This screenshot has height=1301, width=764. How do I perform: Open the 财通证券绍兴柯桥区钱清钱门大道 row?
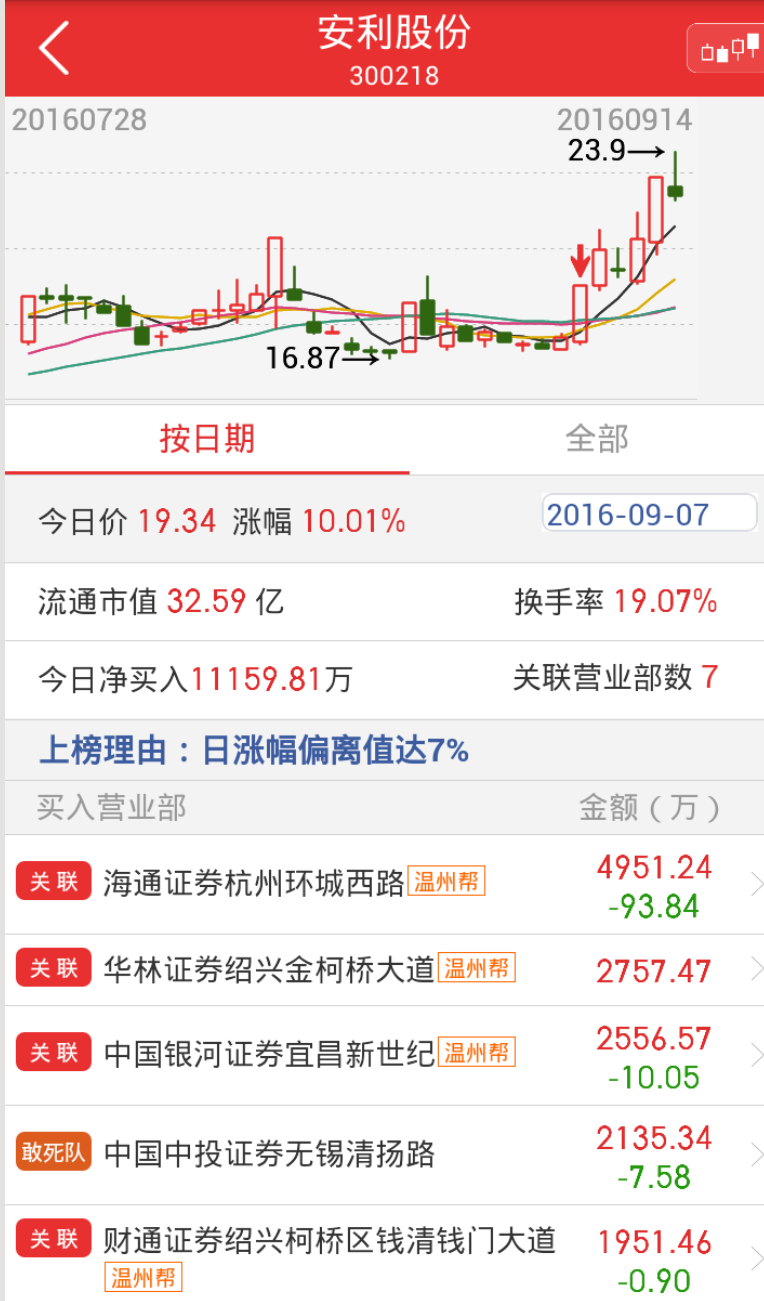coord(384,1254)
